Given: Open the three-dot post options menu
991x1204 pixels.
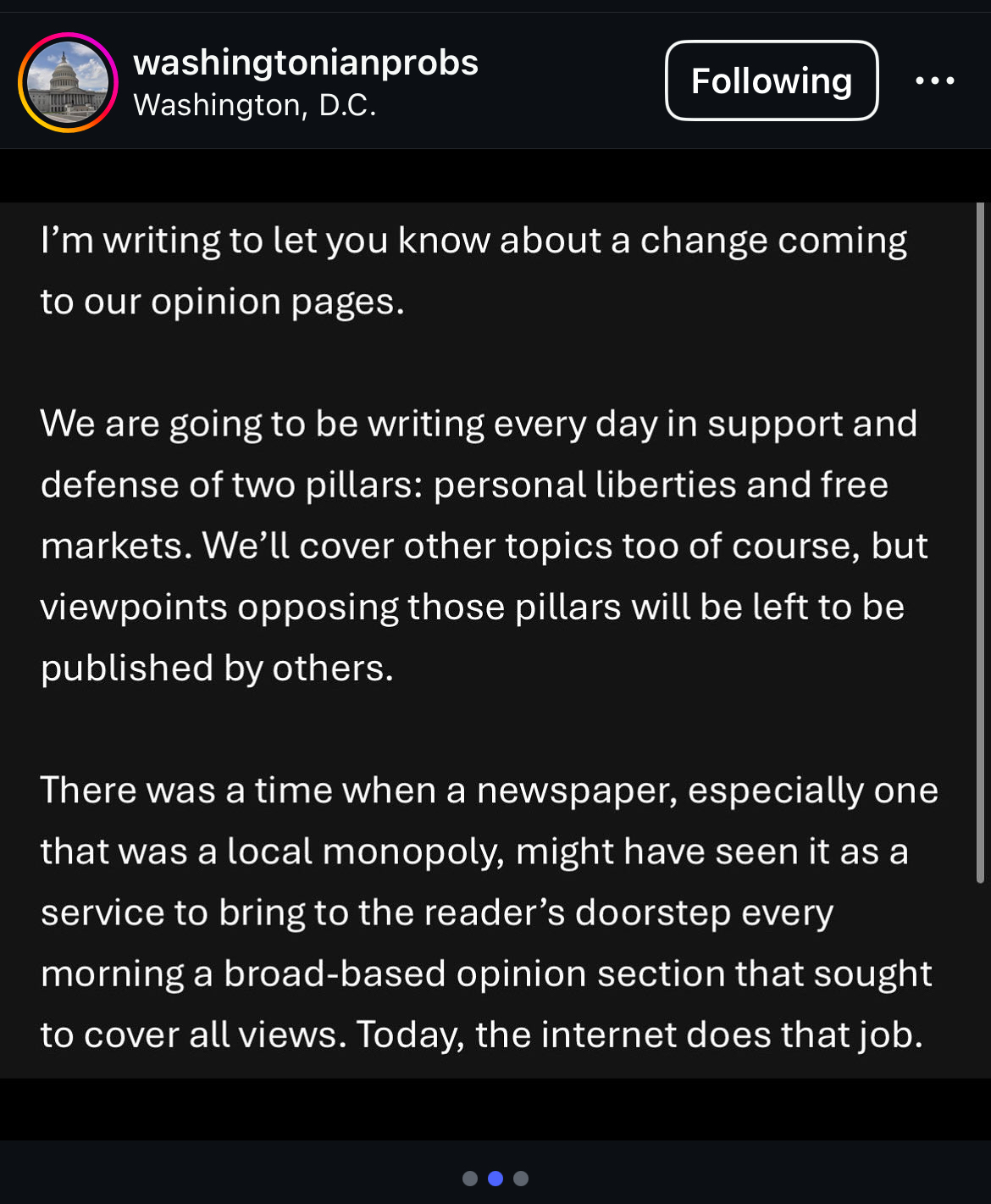Looking at the screenshot, I should [x=935, y=80].
